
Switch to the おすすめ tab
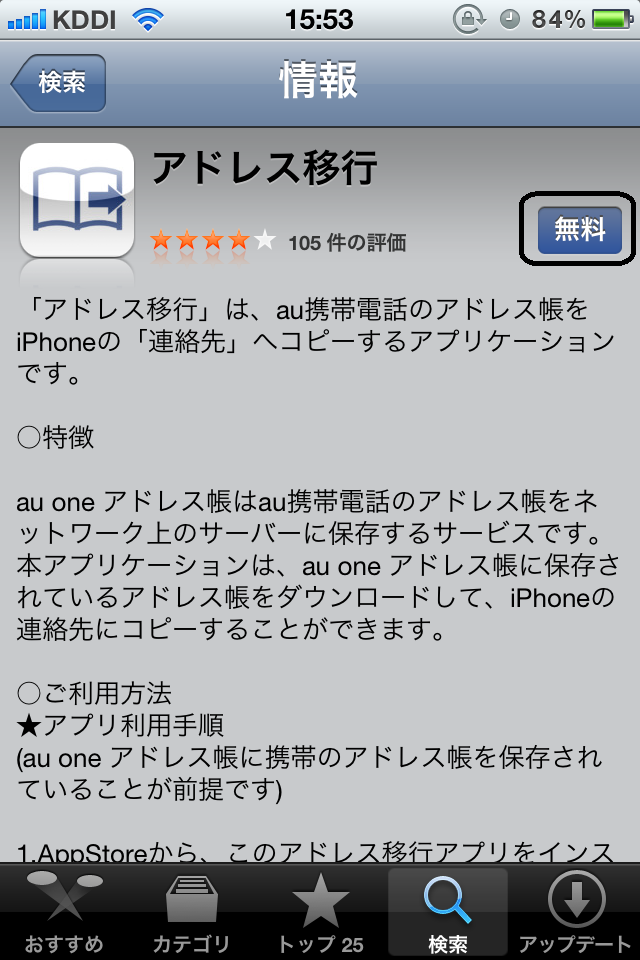[x=64, y=912]
